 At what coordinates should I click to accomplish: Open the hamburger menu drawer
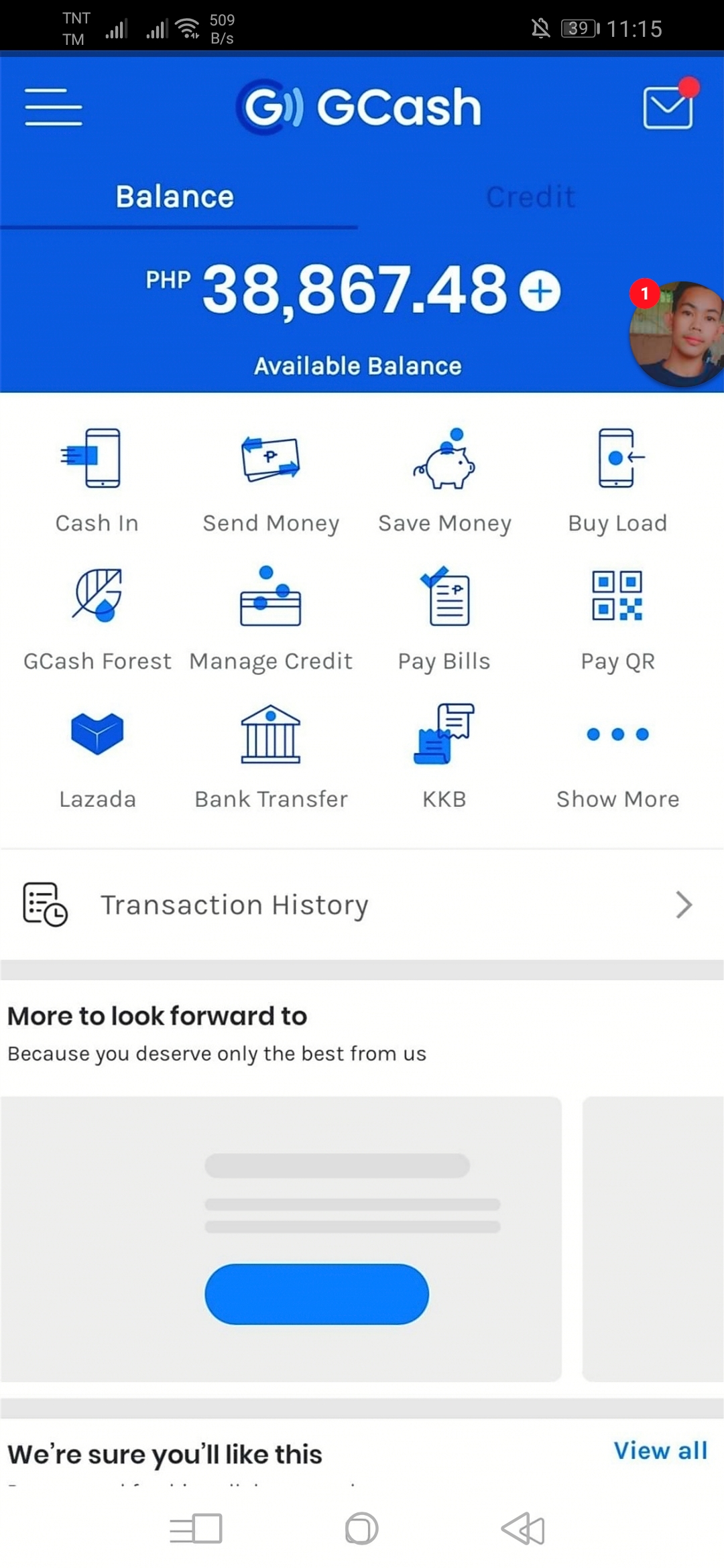(54, 107)
